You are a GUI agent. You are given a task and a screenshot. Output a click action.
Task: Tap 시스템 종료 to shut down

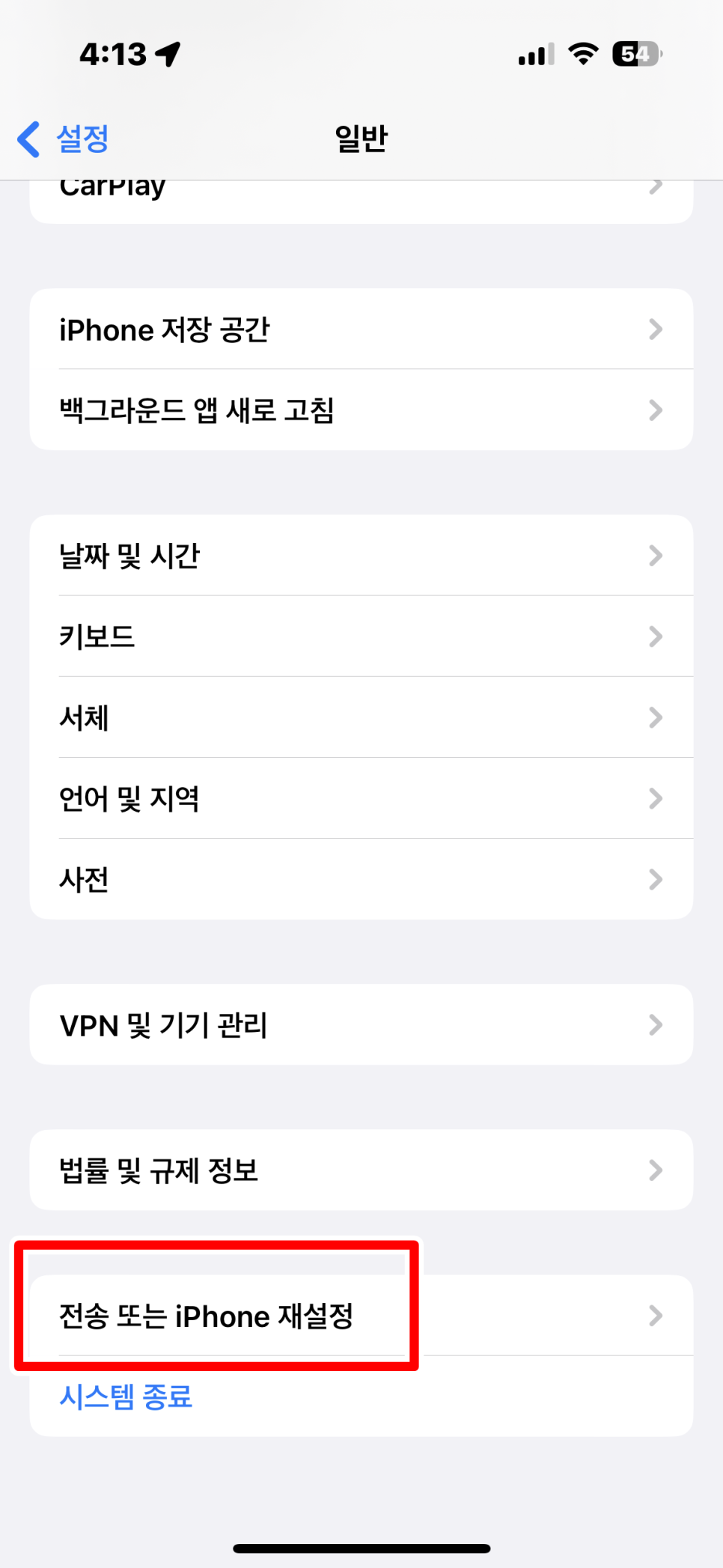click(126, 1397)
